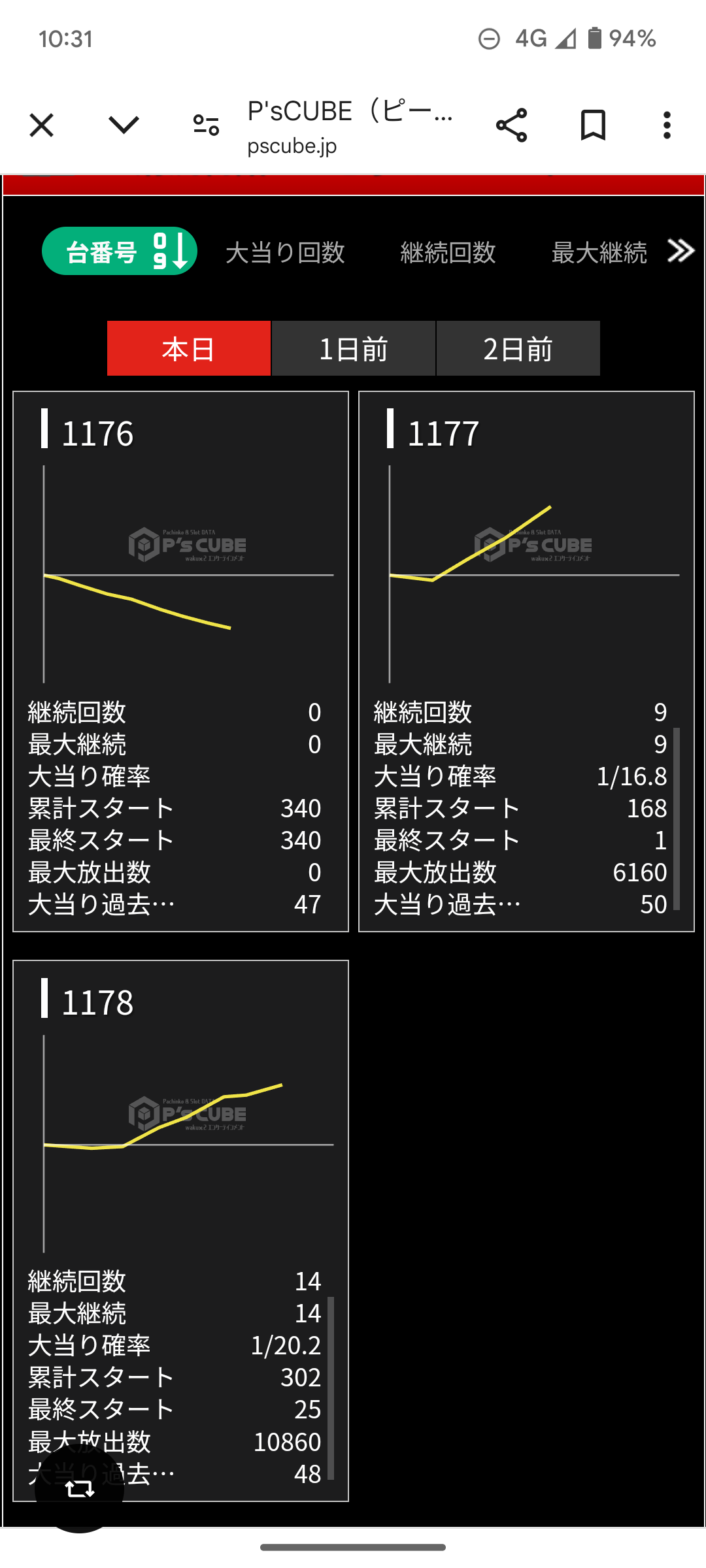Share the pscube.jp page

coord(512,125)
